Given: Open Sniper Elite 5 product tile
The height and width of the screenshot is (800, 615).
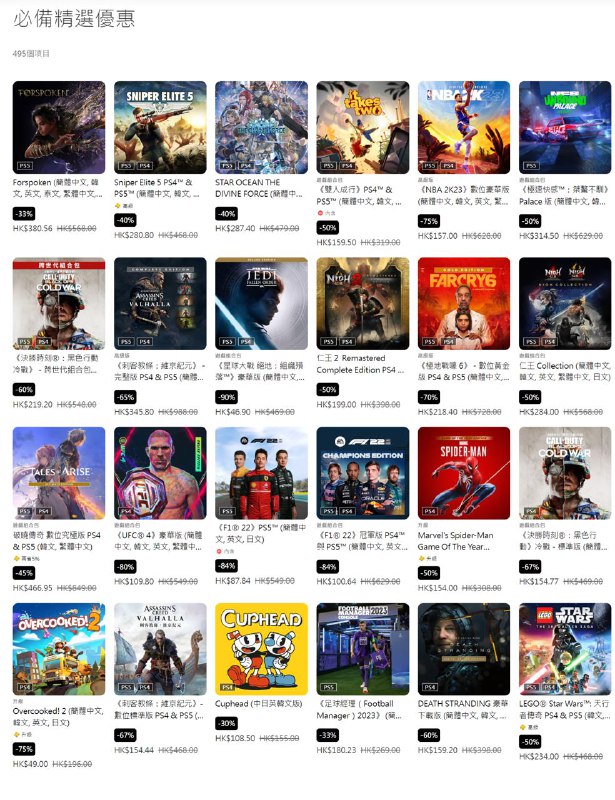Looking at the screenshot, I should coord(160,127).
